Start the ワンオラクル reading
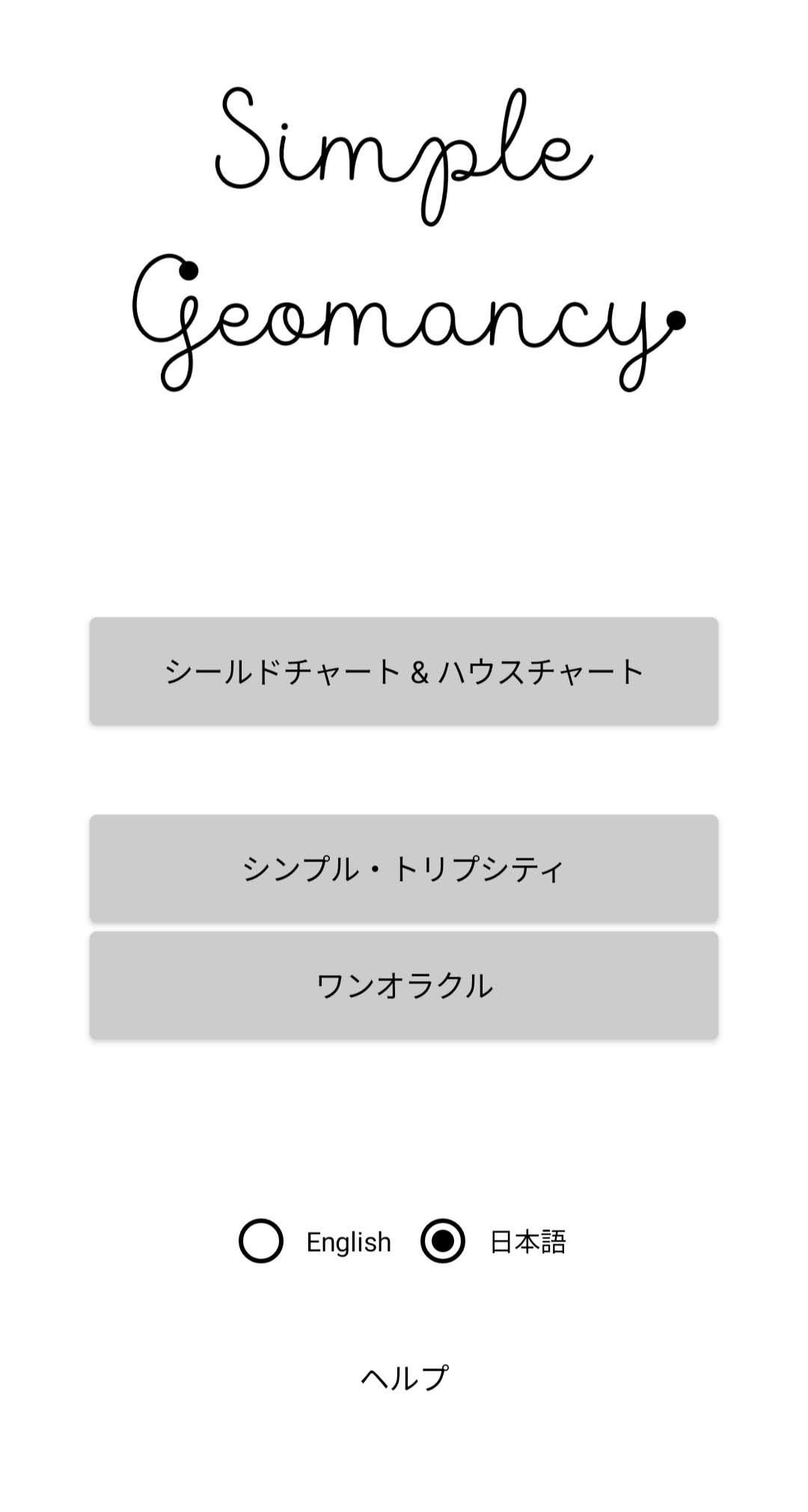The height and width of the screenshot is (1512, 808). (404, 985)
